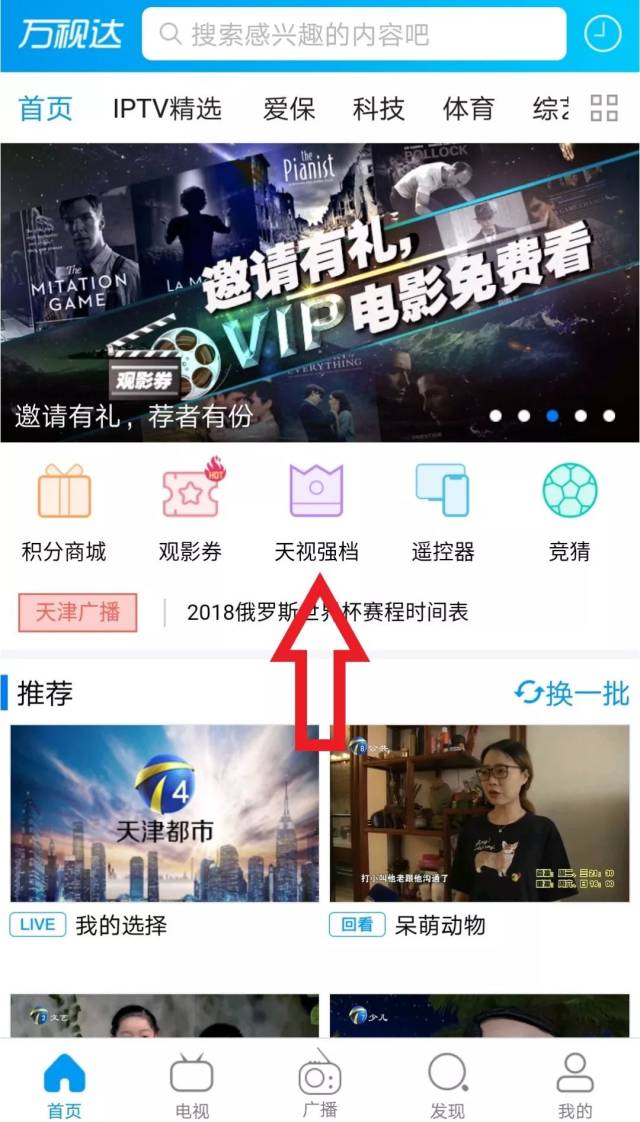Open the channel grid menu icon
Screen dimensions: 640x1122
(x=604, y=108)
